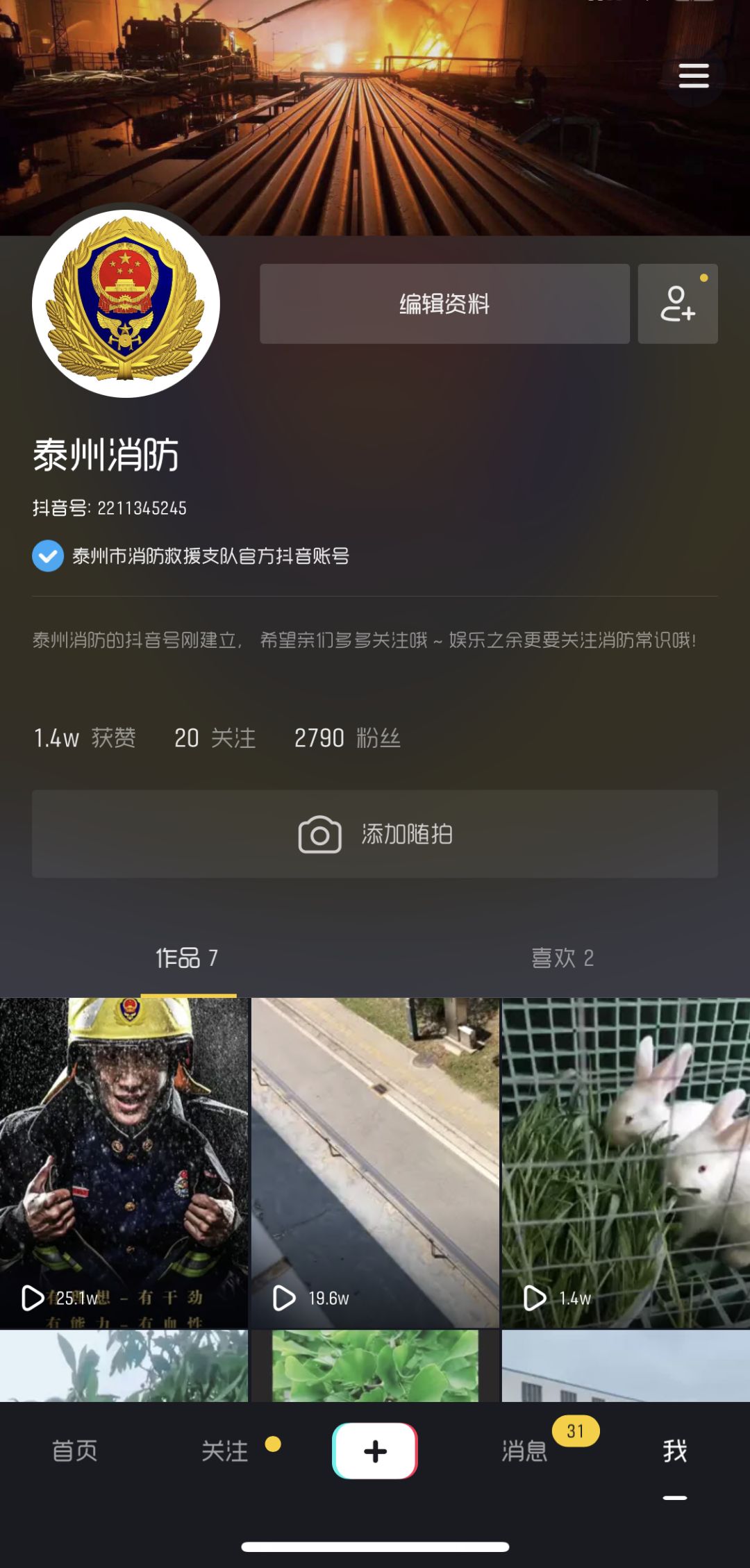Go to the 首页 home tab

pyautogui.click(x=75, y=1451)
